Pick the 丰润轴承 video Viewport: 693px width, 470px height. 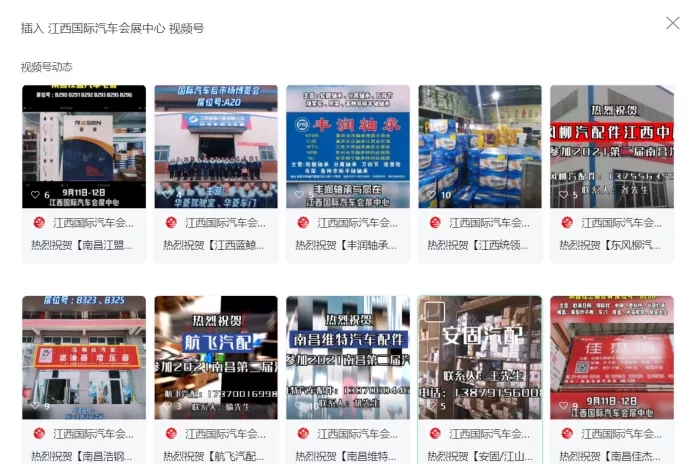[348, 147]
